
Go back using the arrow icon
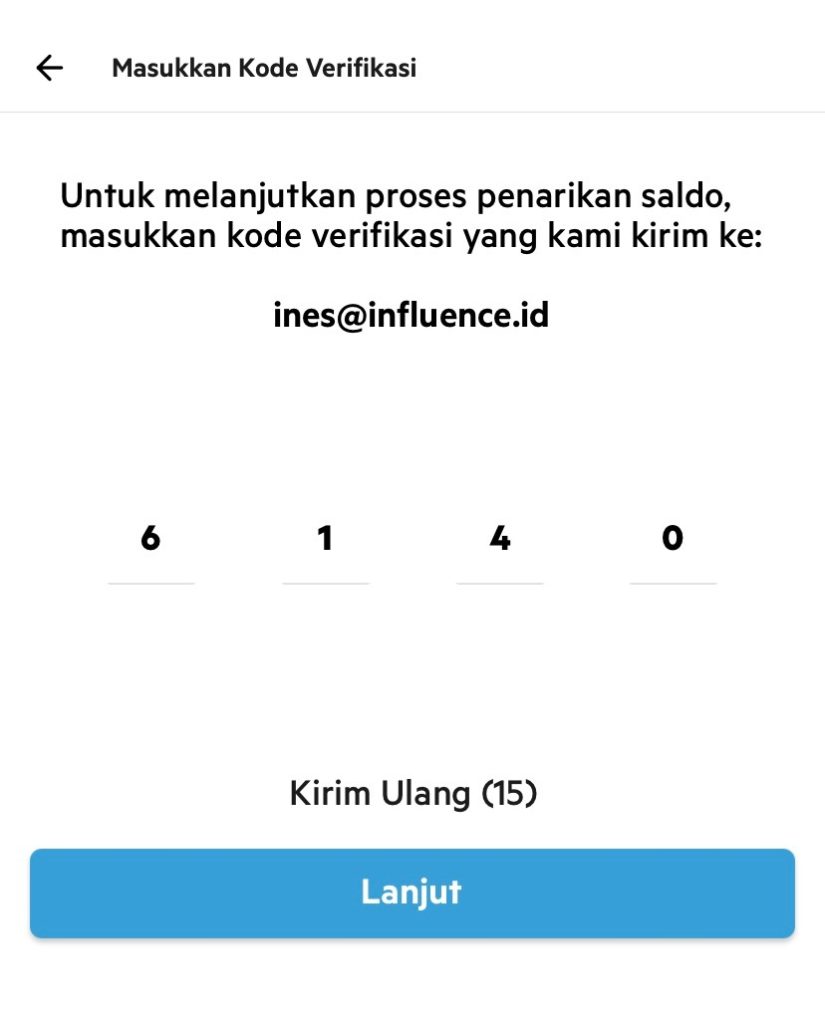(x=49, y=68)
